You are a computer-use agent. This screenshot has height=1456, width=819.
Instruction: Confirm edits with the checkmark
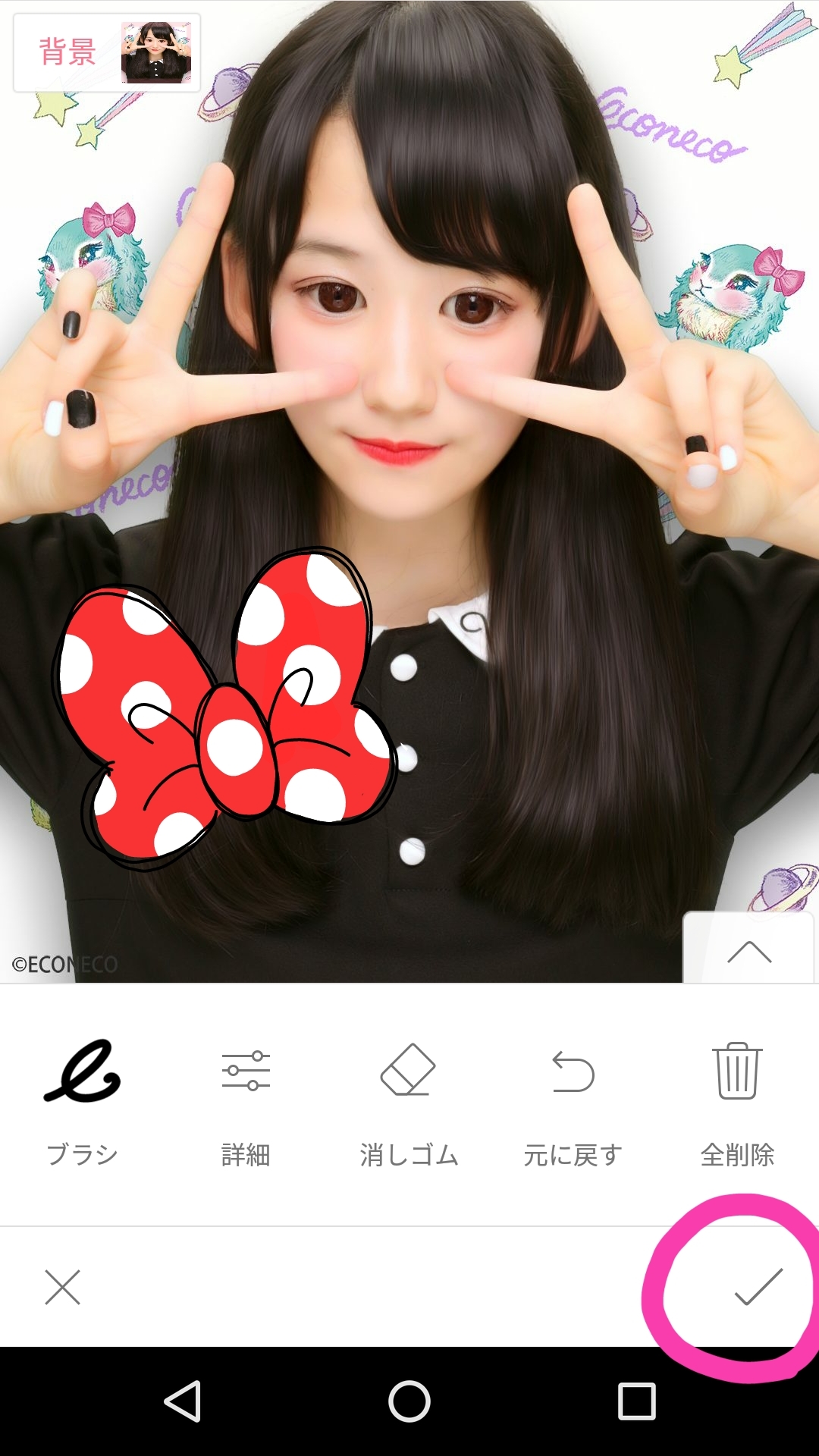click(758, 1286)
